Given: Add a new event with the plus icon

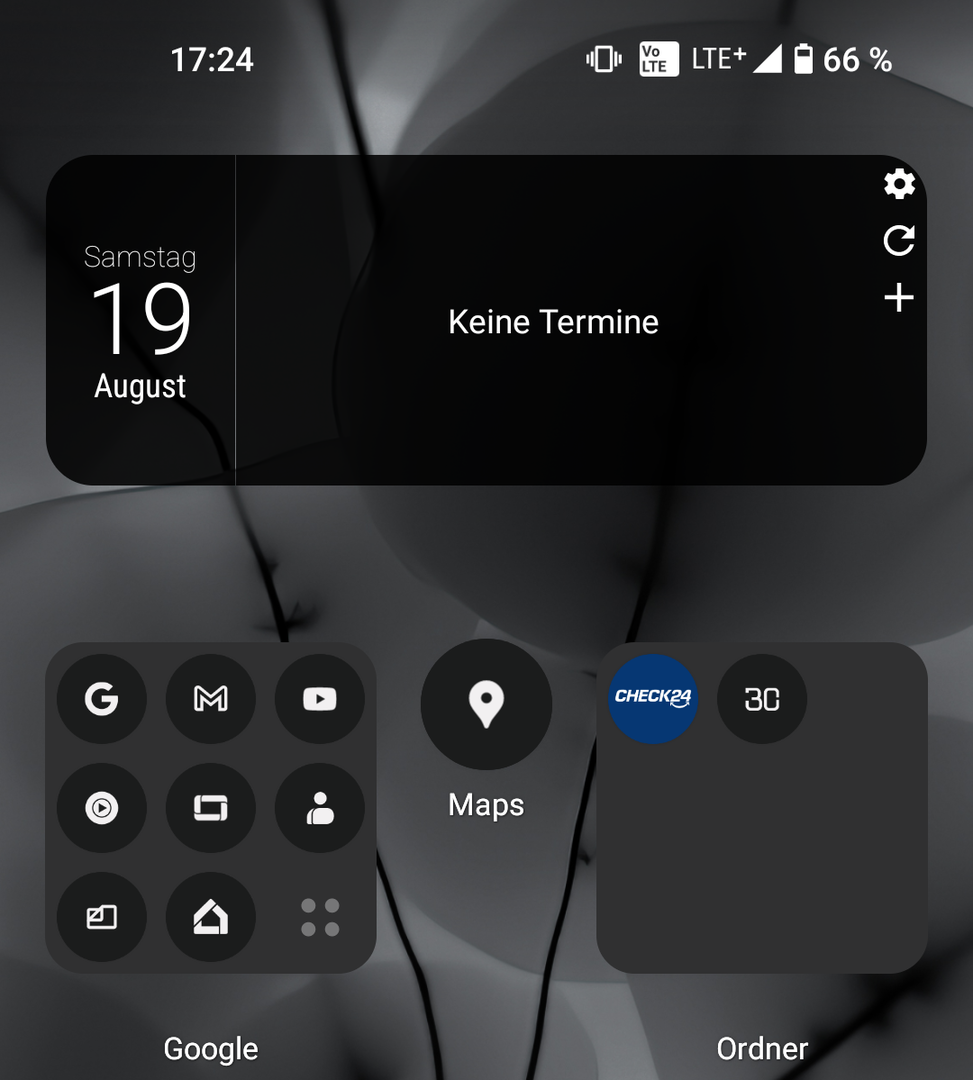Looking at the screenshot, I should pyautogui.click(x=899, y=298).
